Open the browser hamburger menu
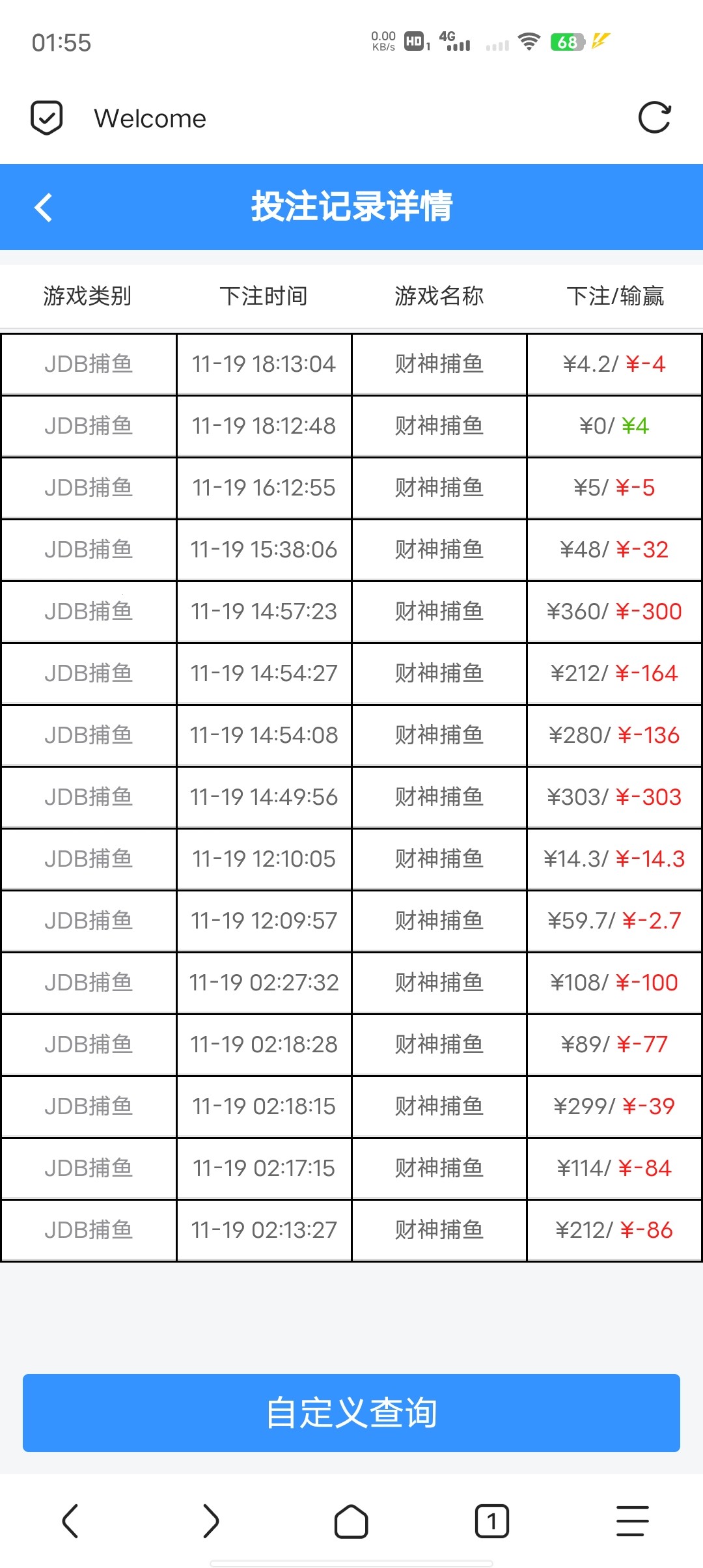The width and height of the screenshot is (703, 1568). tap(633, 1521)
